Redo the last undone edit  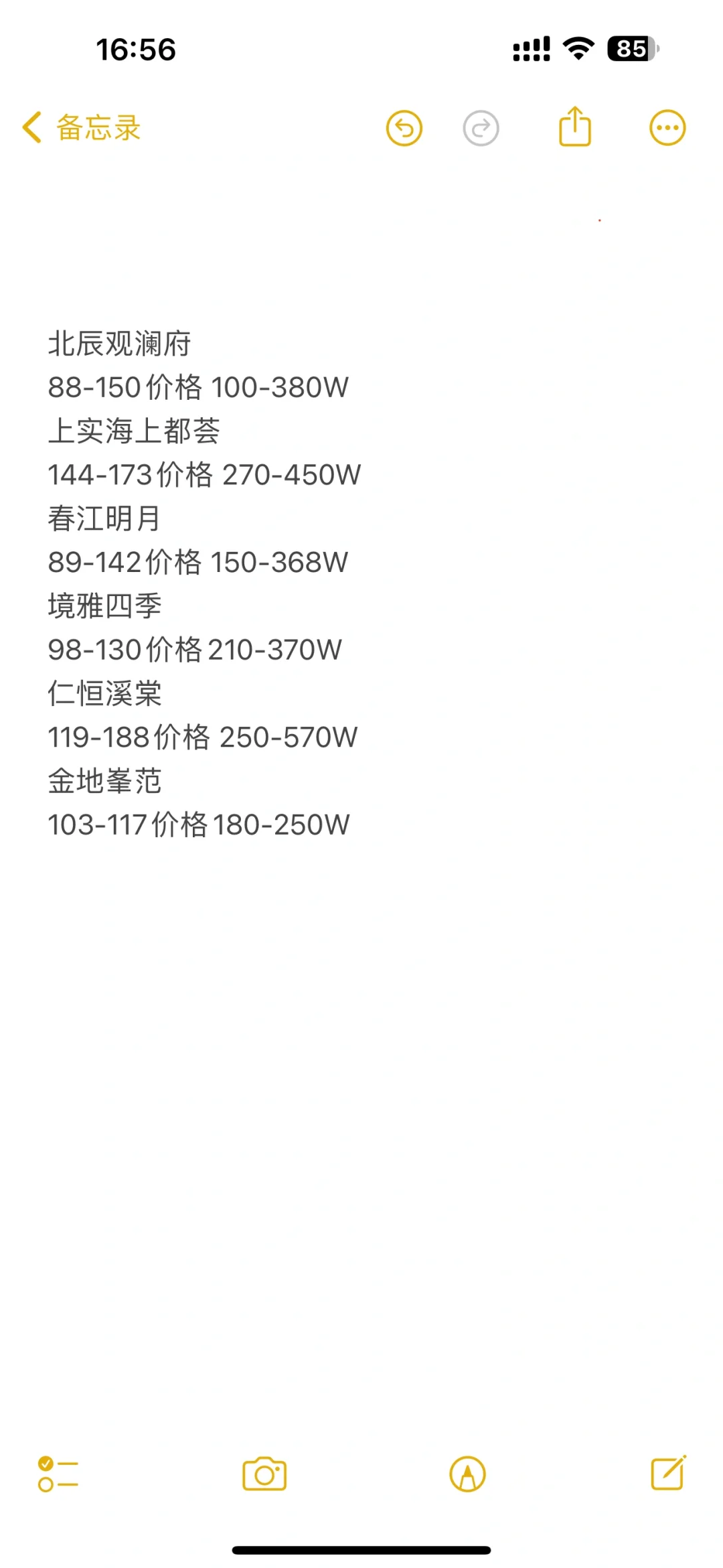(481, 128)
